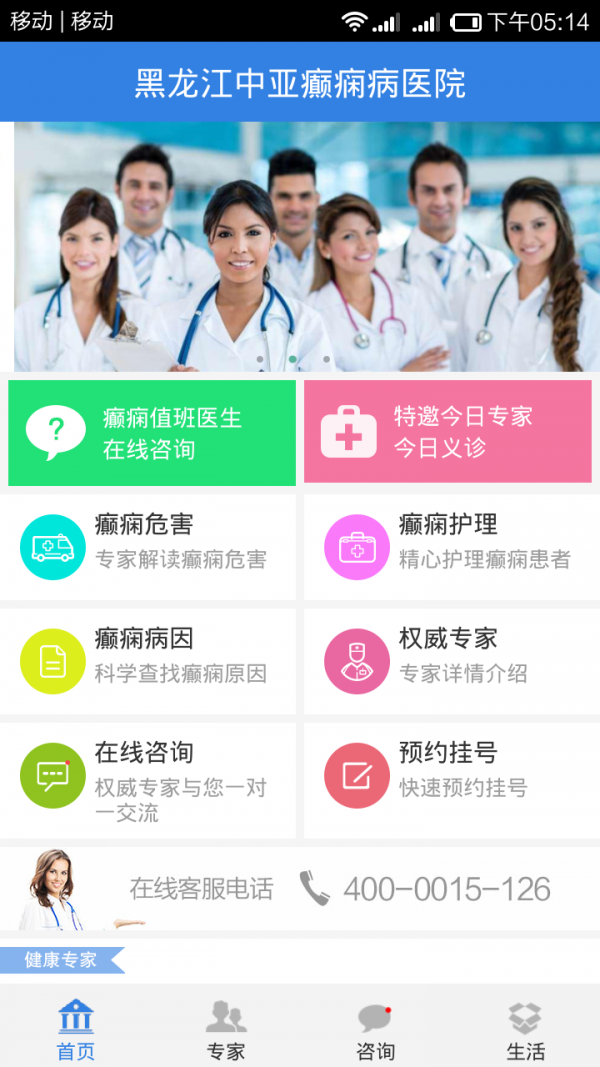The height and width of the screenshot is (1067, 600).
Task: Switch to the 生活 tab
Action: click(525, 1030)
